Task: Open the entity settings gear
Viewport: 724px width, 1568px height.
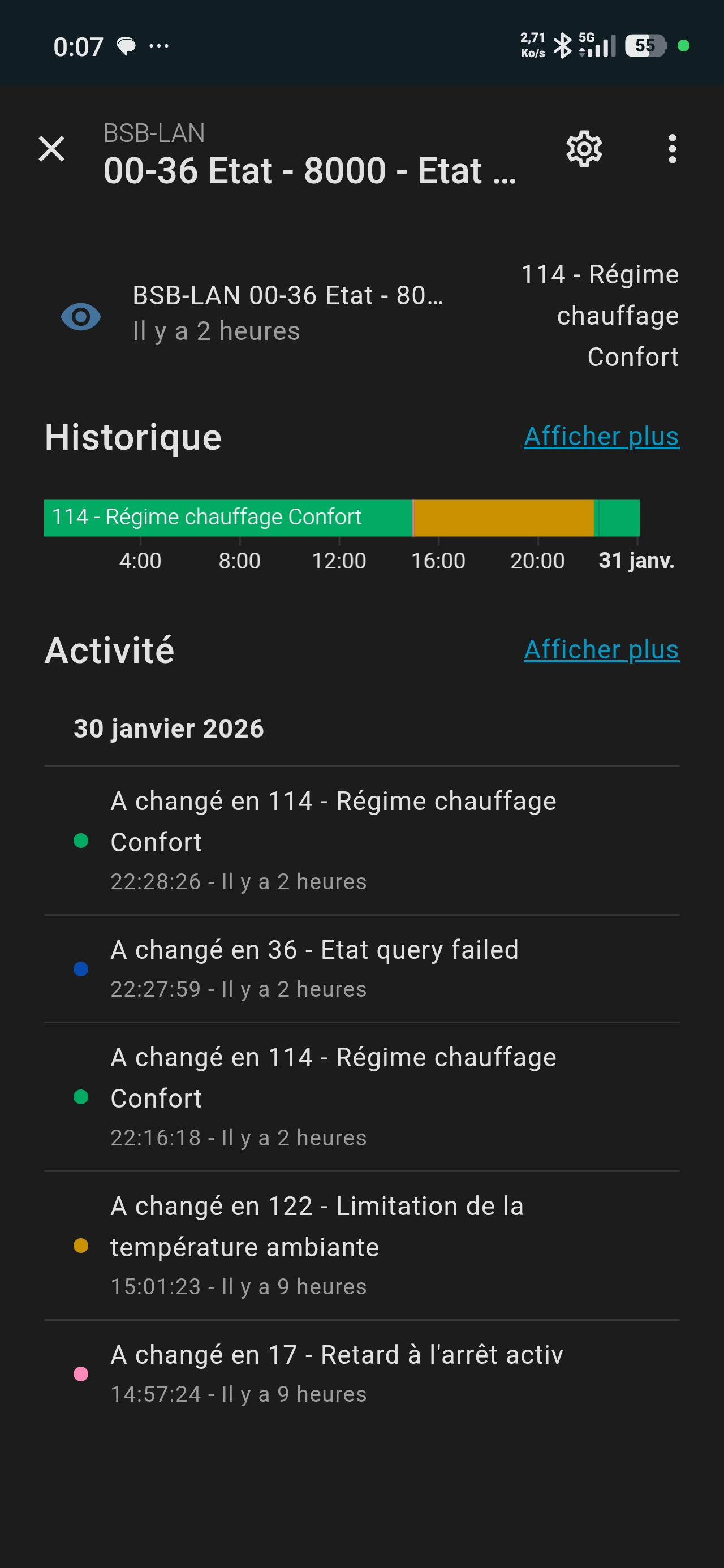Action: [583, 149]
